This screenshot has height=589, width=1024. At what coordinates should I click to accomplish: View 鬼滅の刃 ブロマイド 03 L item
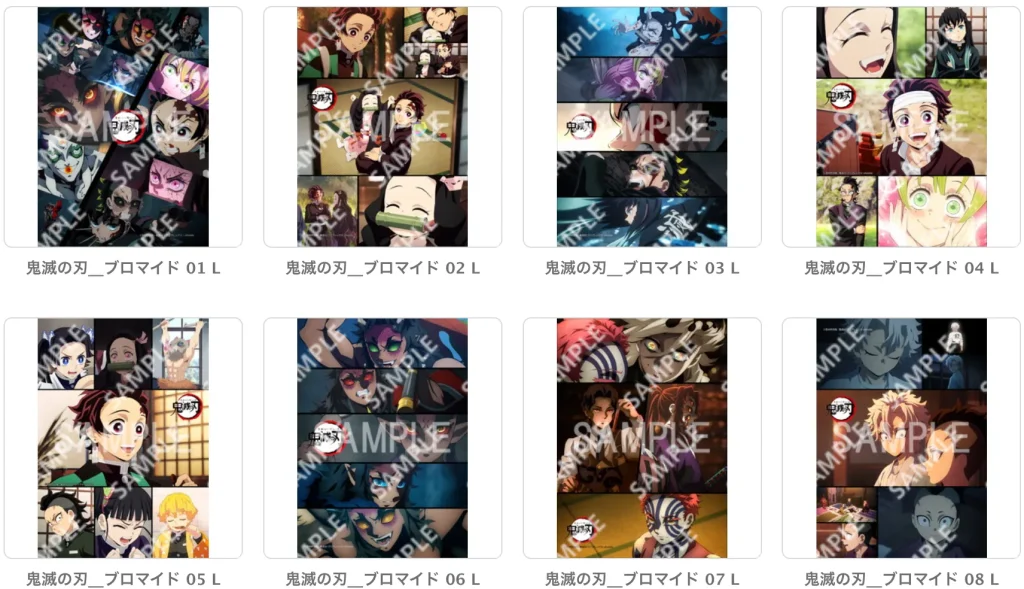click(642, 127)
